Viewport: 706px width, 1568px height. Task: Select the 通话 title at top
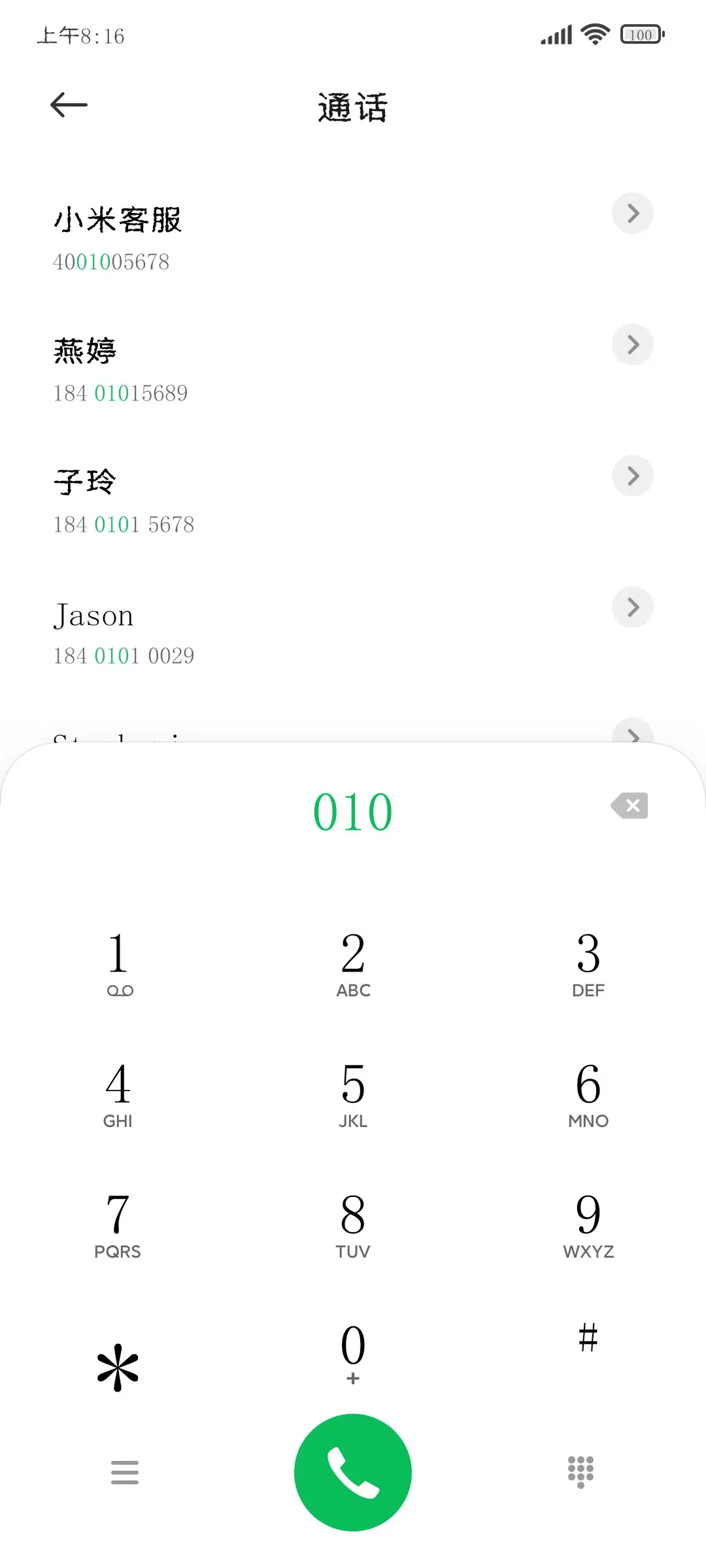click(352, 106)
